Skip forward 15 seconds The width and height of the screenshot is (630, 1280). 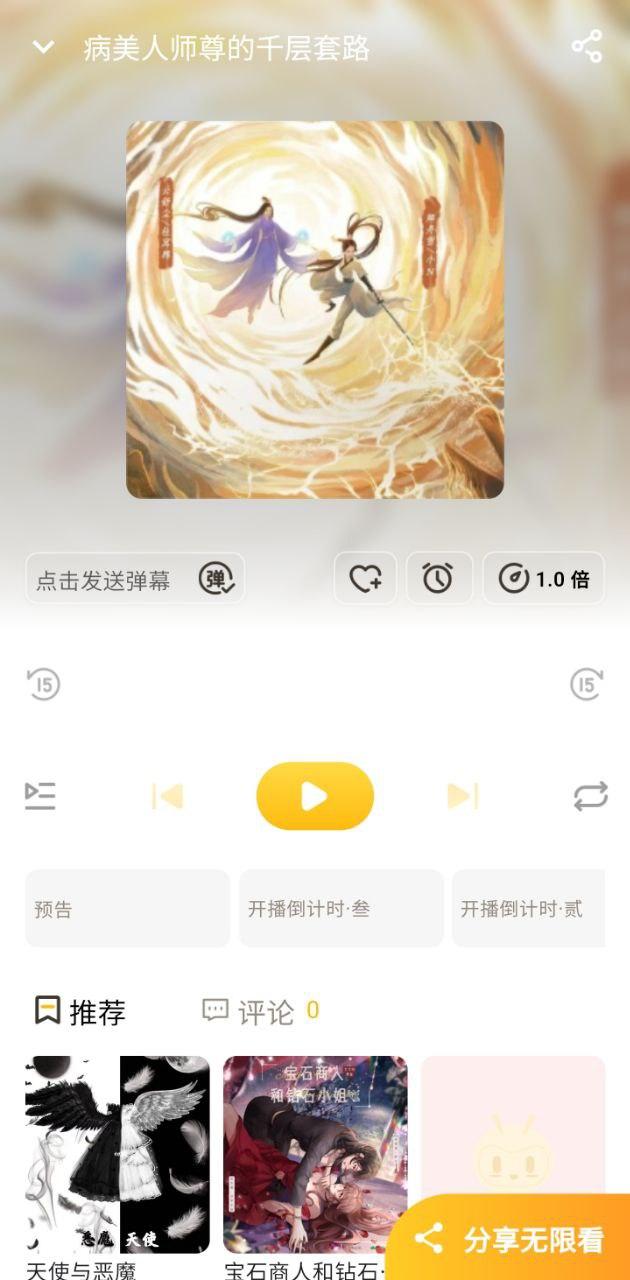click(587, 685)
